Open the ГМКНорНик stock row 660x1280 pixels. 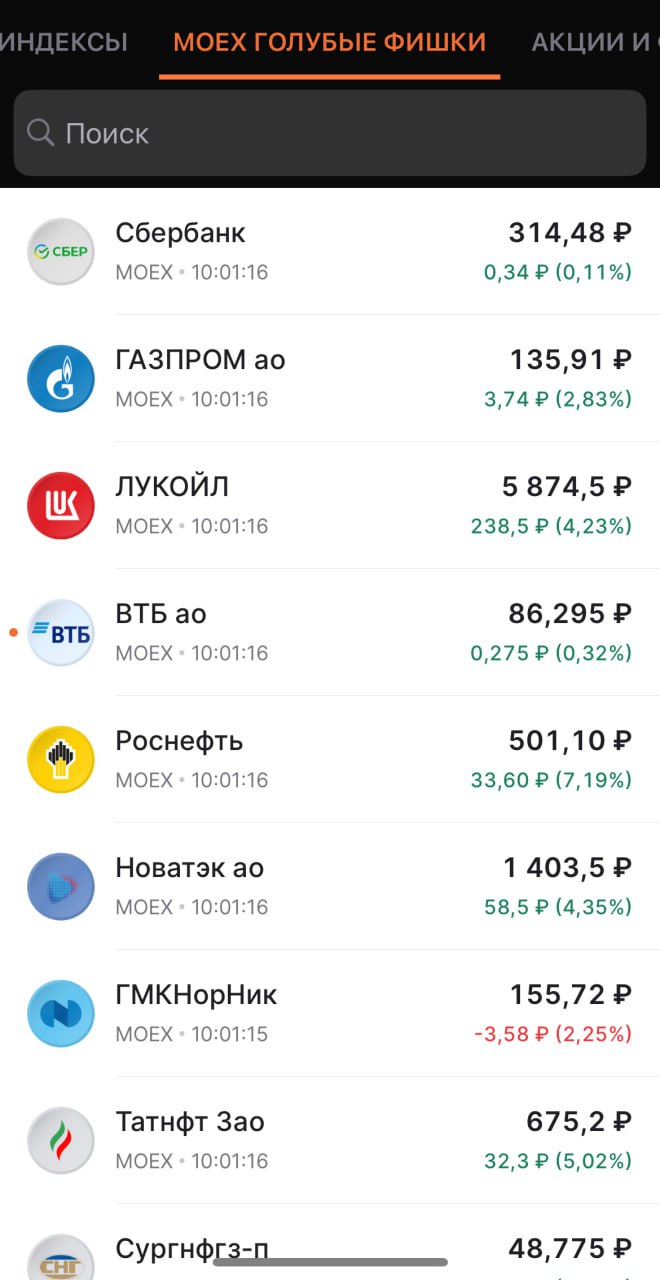330,1013
